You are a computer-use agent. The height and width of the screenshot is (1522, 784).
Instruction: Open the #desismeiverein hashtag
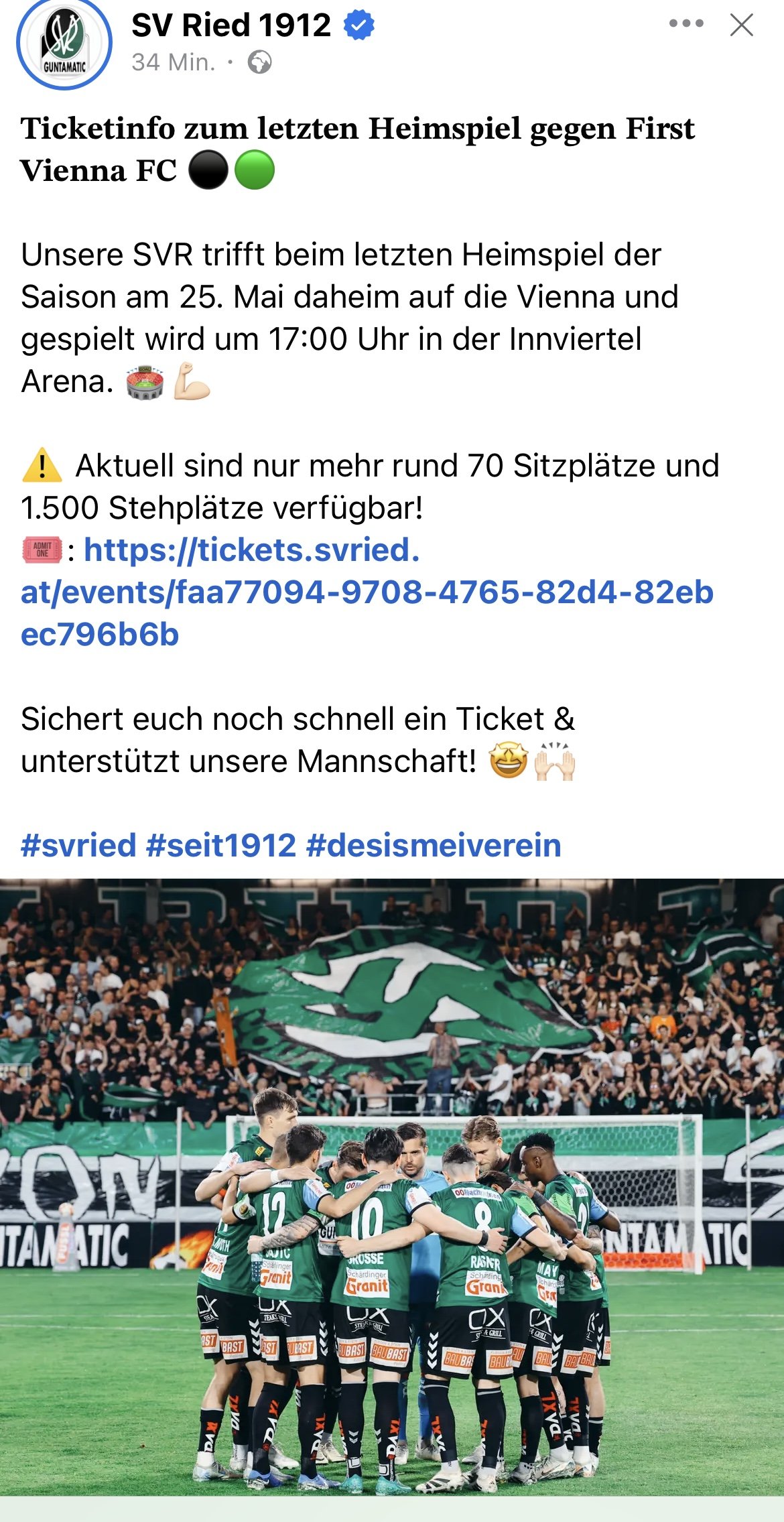pyautogui.click(x=434, y=845)
